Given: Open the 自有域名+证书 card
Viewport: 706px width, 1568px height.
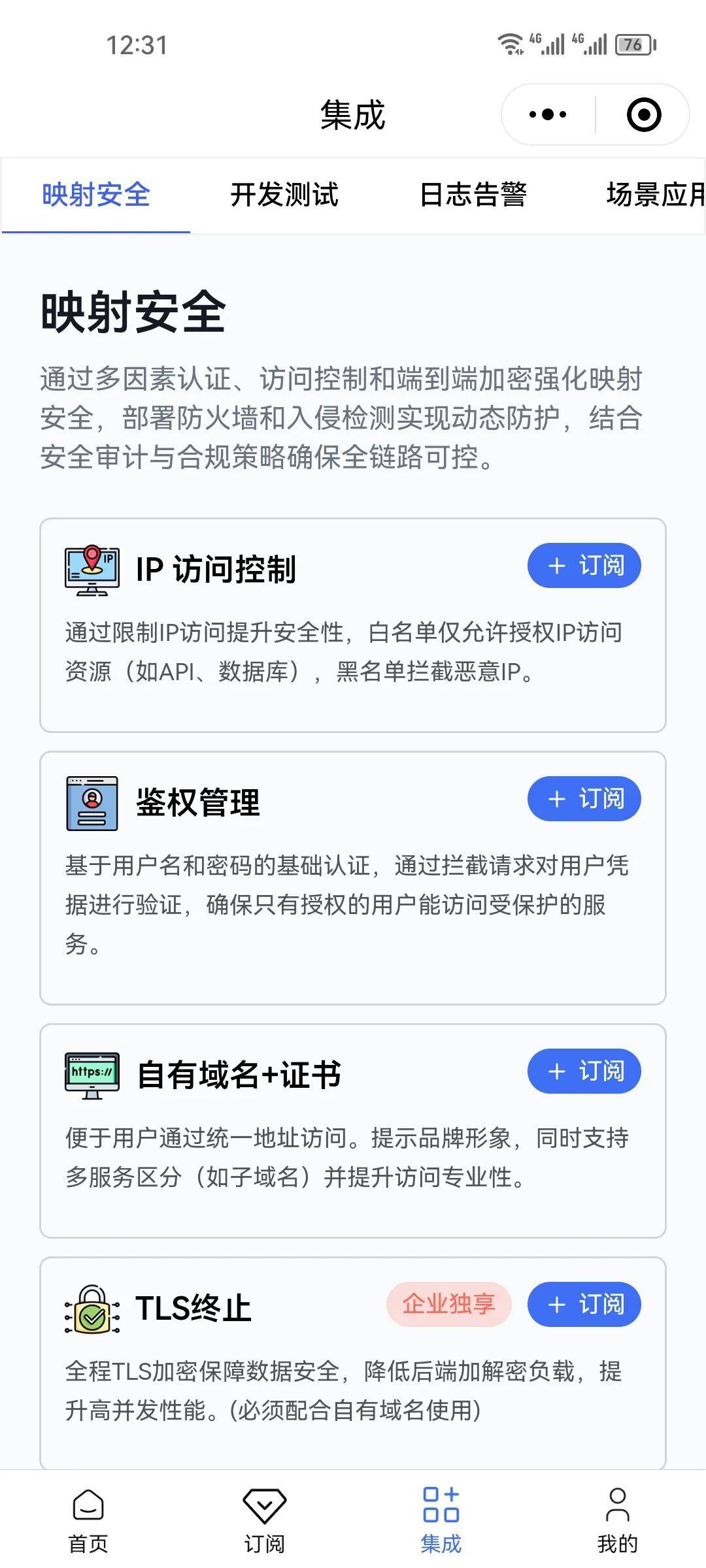Looking at the screenshot, I should coord(353,1131).
